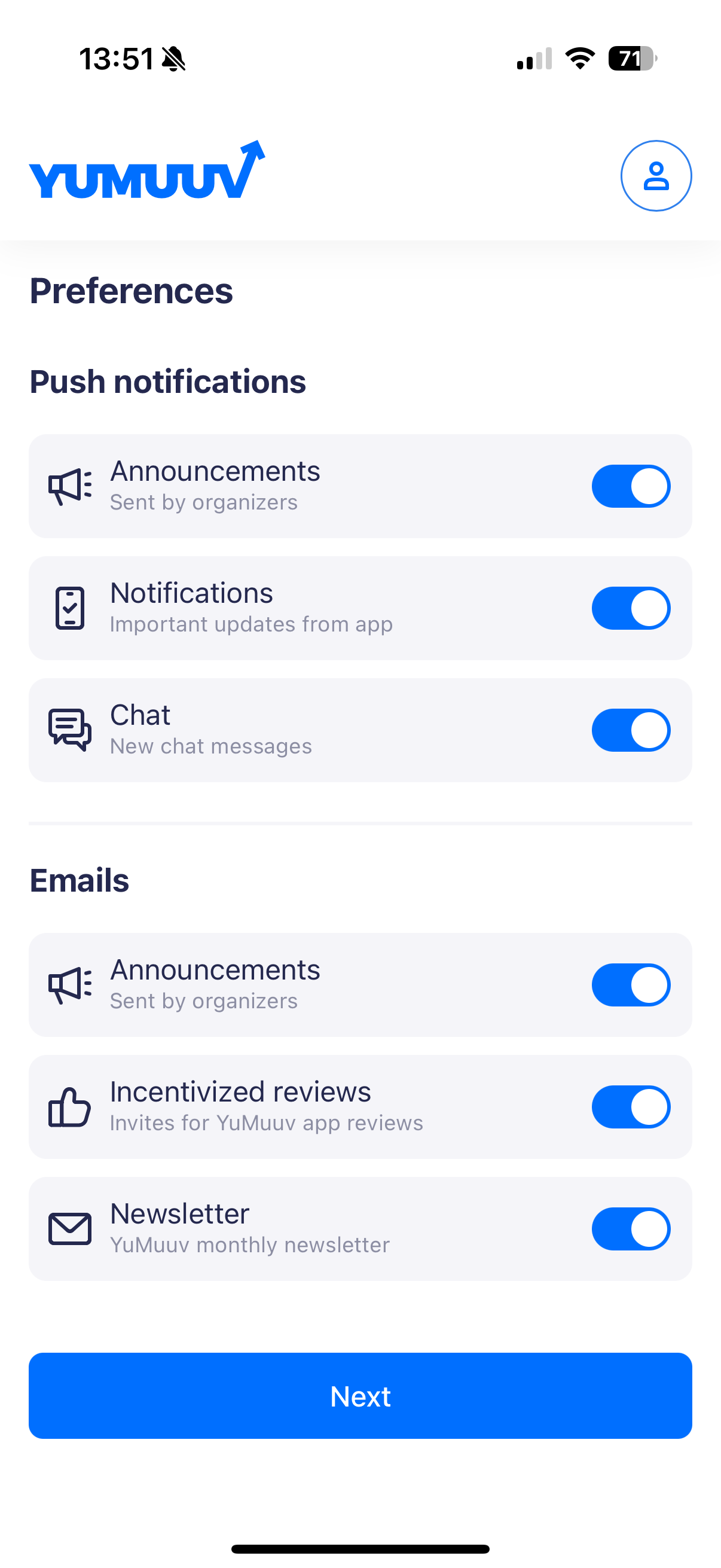
Task: Disable the Chat new messages toggle
Action: click(x=631, y=730)
